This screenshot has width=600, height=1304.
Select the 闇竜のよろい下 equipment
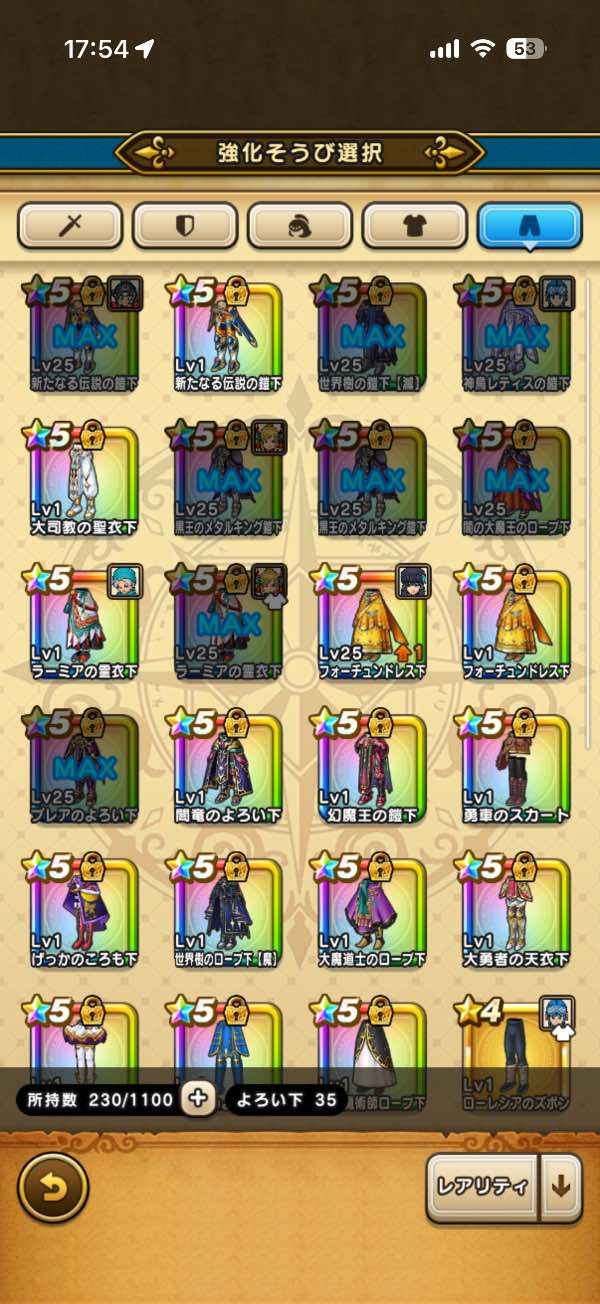coord(229,768)
